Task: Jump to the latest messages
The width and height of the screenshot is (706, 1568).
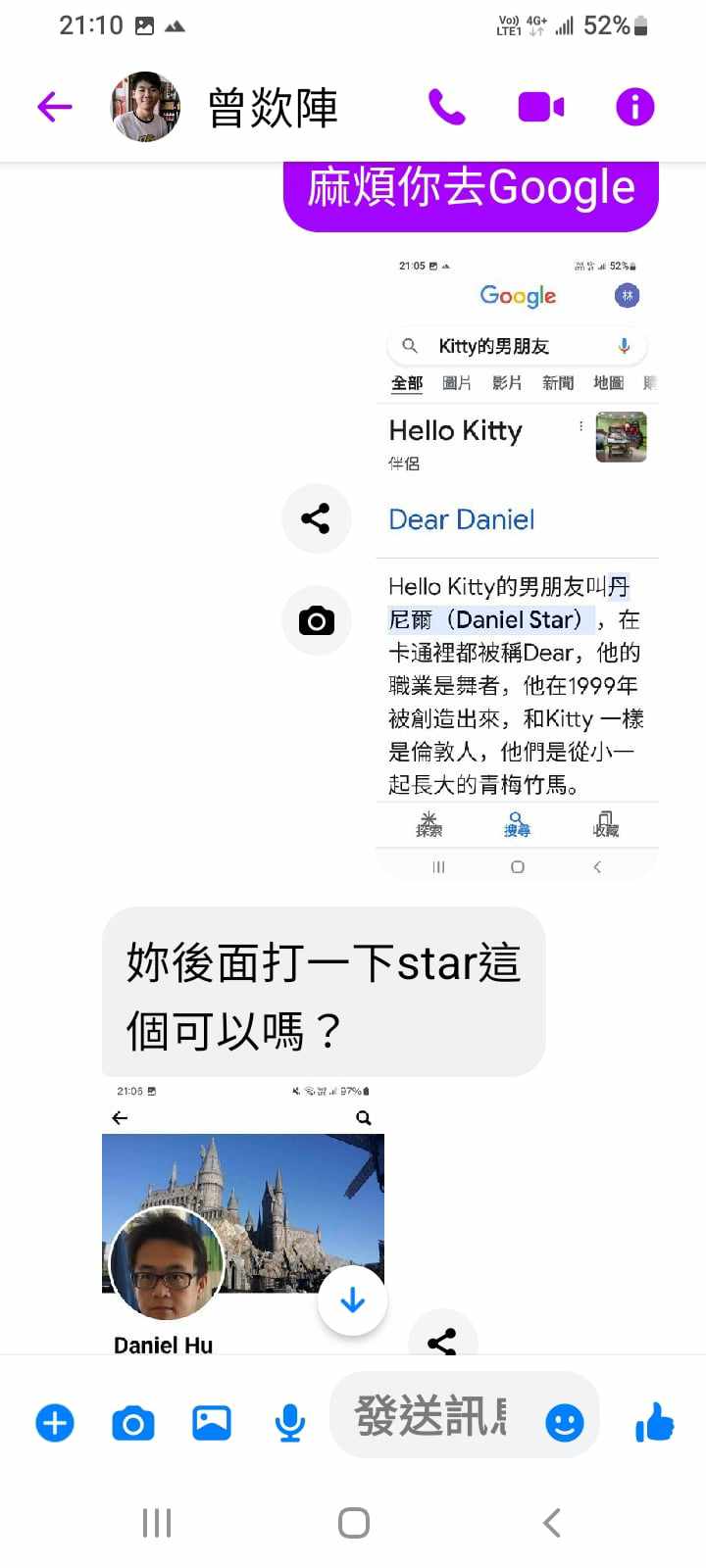Action: click(x=352, y=1300)
